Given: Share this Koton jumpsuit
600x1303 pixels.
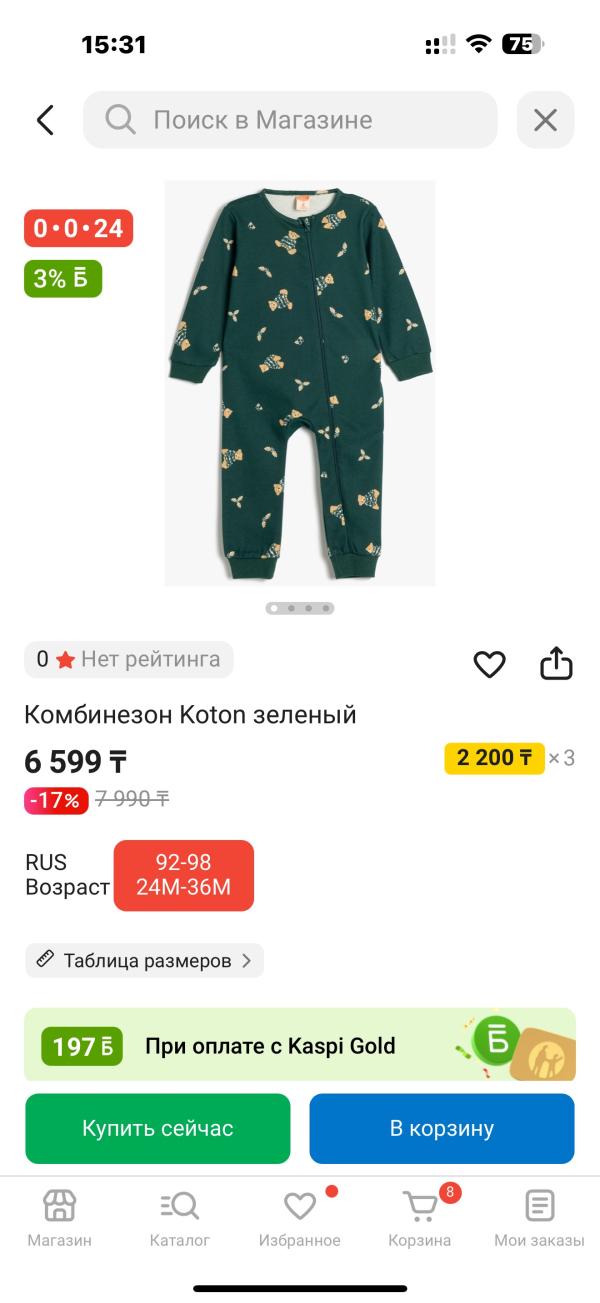Looking at the screenshot, I should tap(556, 664).
